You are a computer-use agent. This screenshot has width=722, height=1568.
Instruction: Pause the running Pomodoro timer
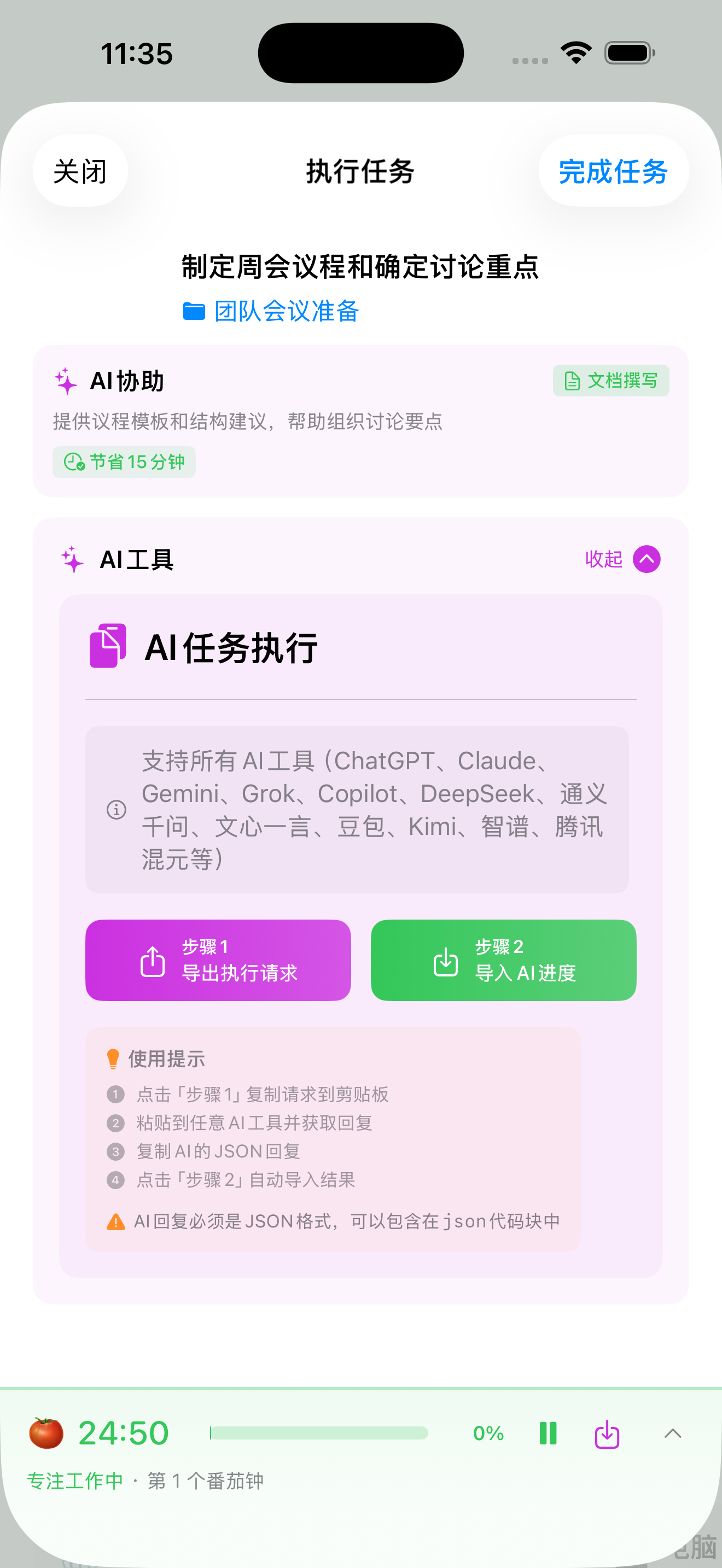click(548, 1432)
